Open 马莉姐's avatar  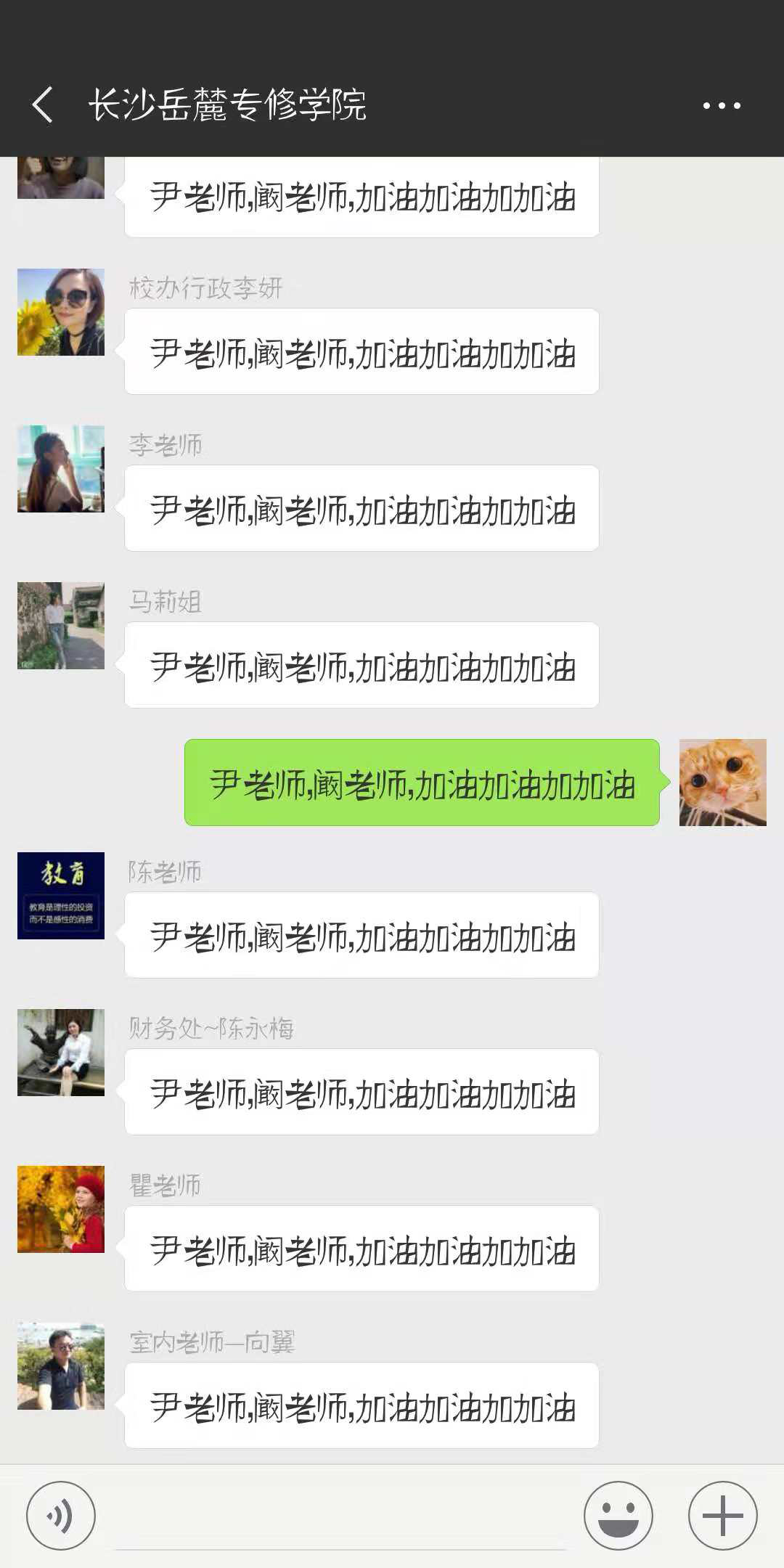tap(61, 626)
